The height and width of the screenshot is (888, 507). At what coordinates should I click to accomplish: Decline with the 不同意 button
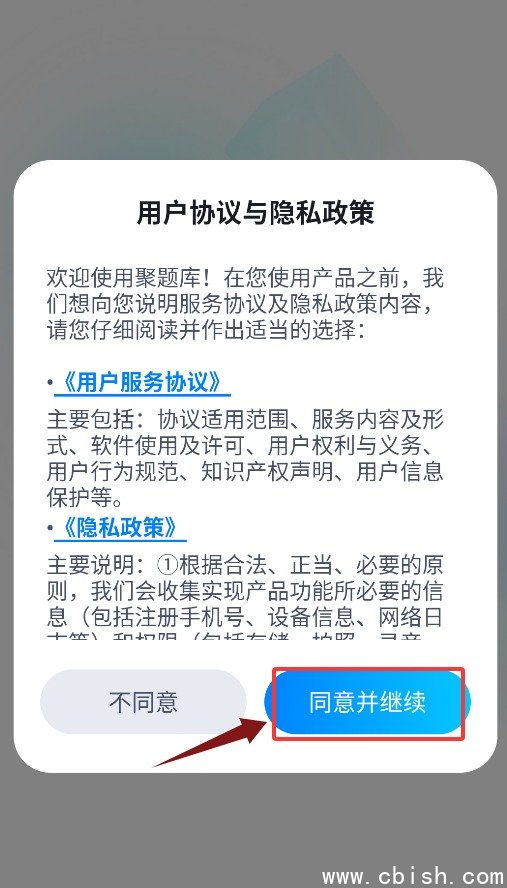tap(143, 702)
